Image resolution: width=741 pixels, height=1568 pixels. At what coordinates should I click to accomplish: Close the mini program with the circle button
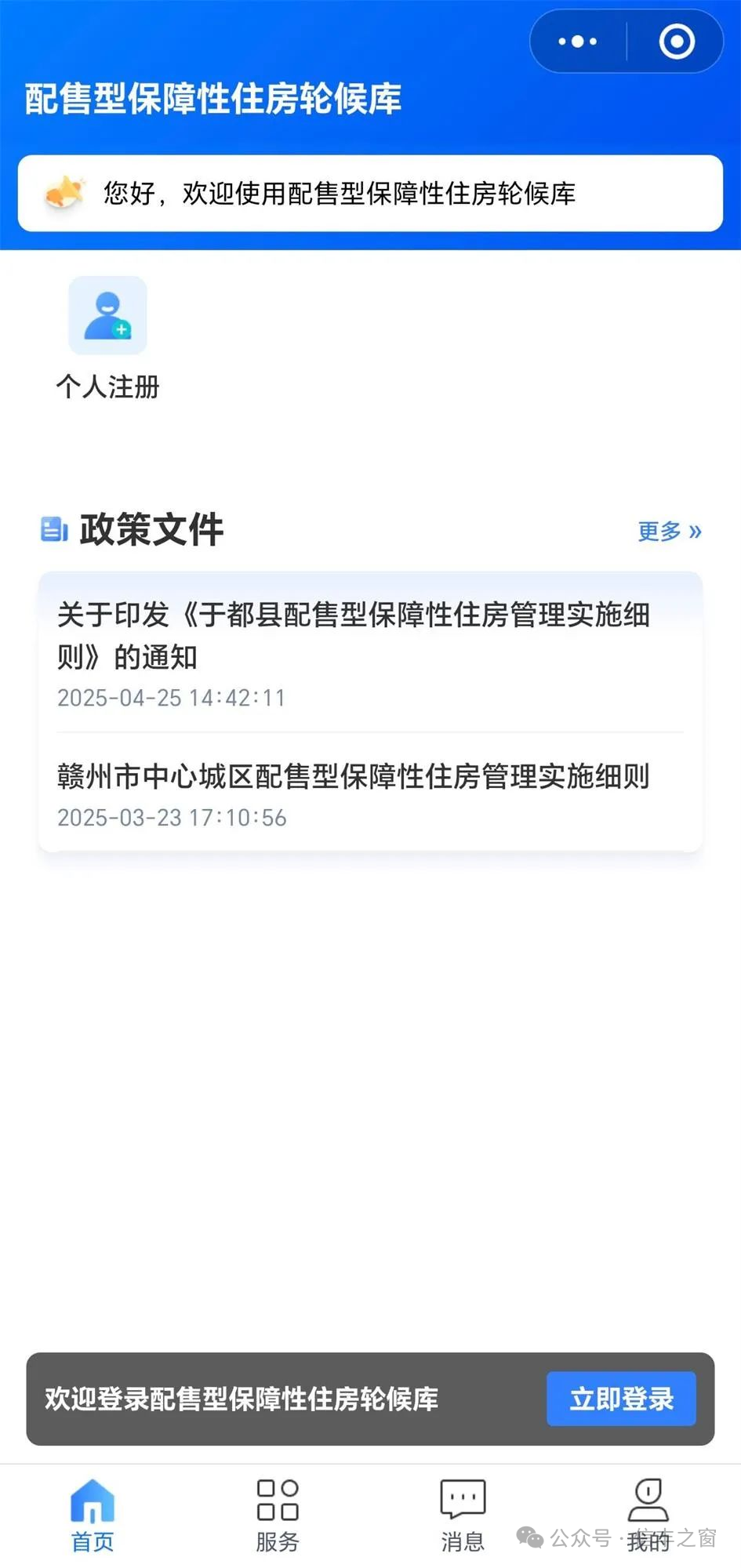pos(676,42)
